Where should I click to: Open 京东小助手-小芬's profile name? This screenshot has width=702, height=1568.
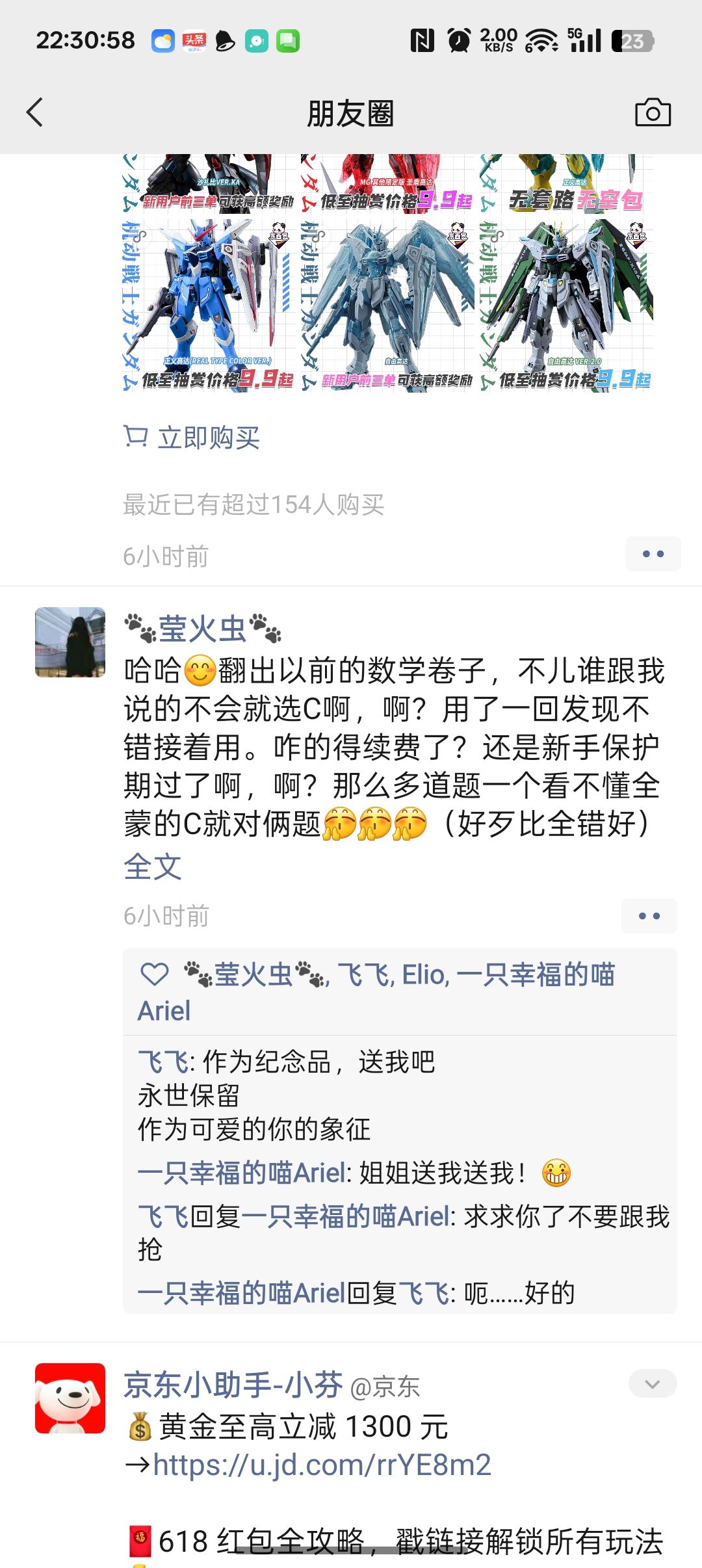pyautogui.click(x=233, y=1385)
